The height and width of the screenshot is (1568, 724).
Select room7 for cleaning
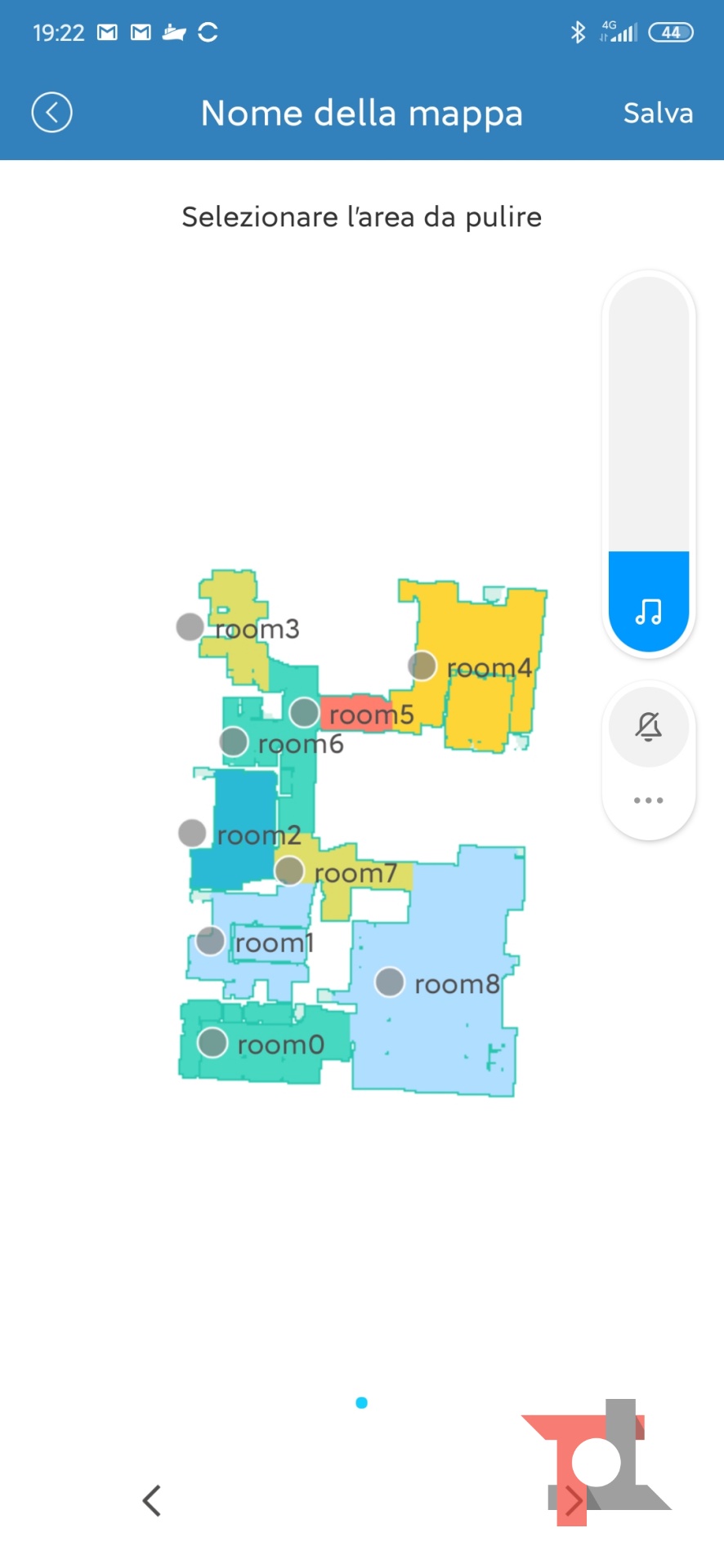[289, 871]
